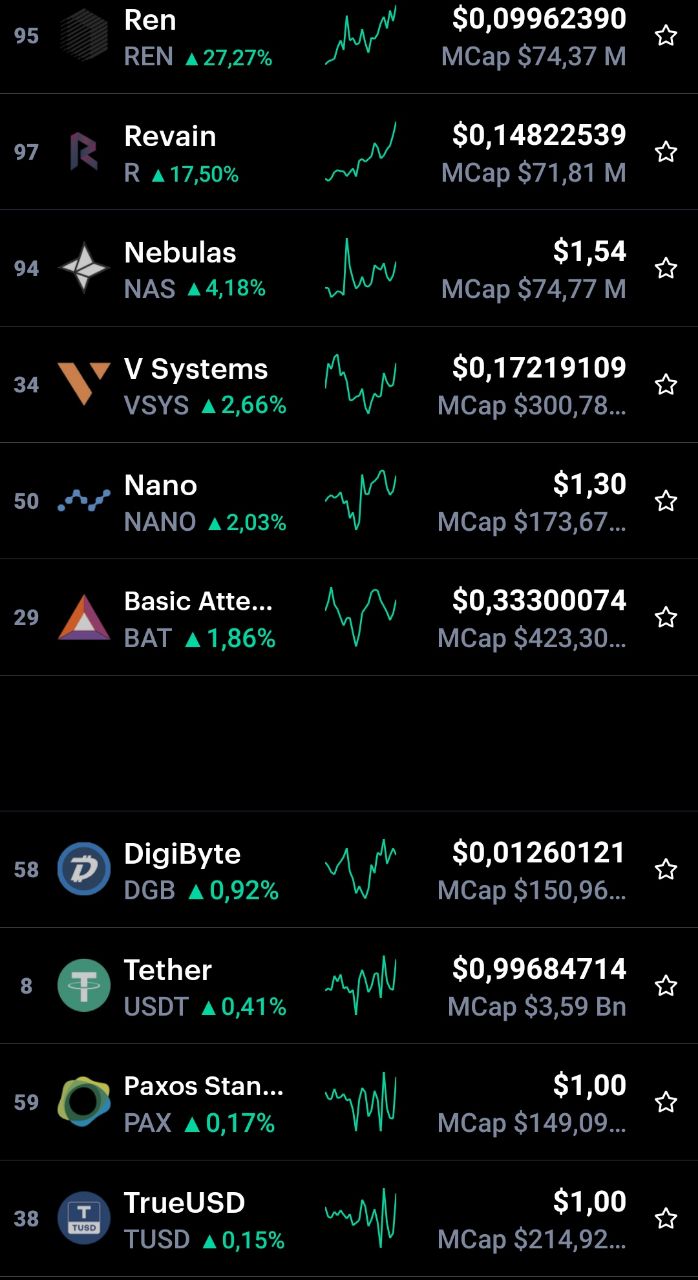Open Paxos Standard PAX details
Viewport: 698px width, 1280px height.
point(349,1102)
